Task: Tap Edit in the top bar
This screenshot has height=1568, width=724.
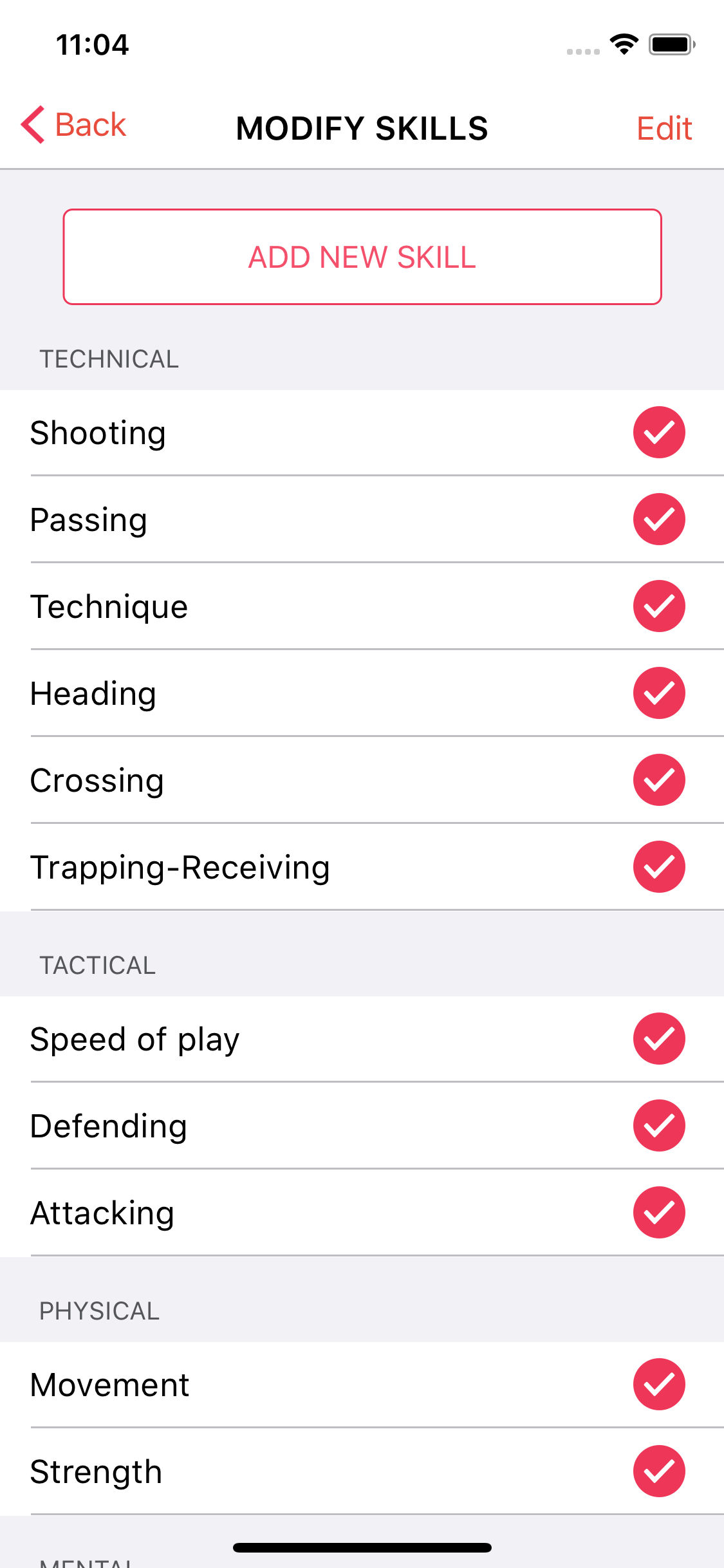Action: 664,128
